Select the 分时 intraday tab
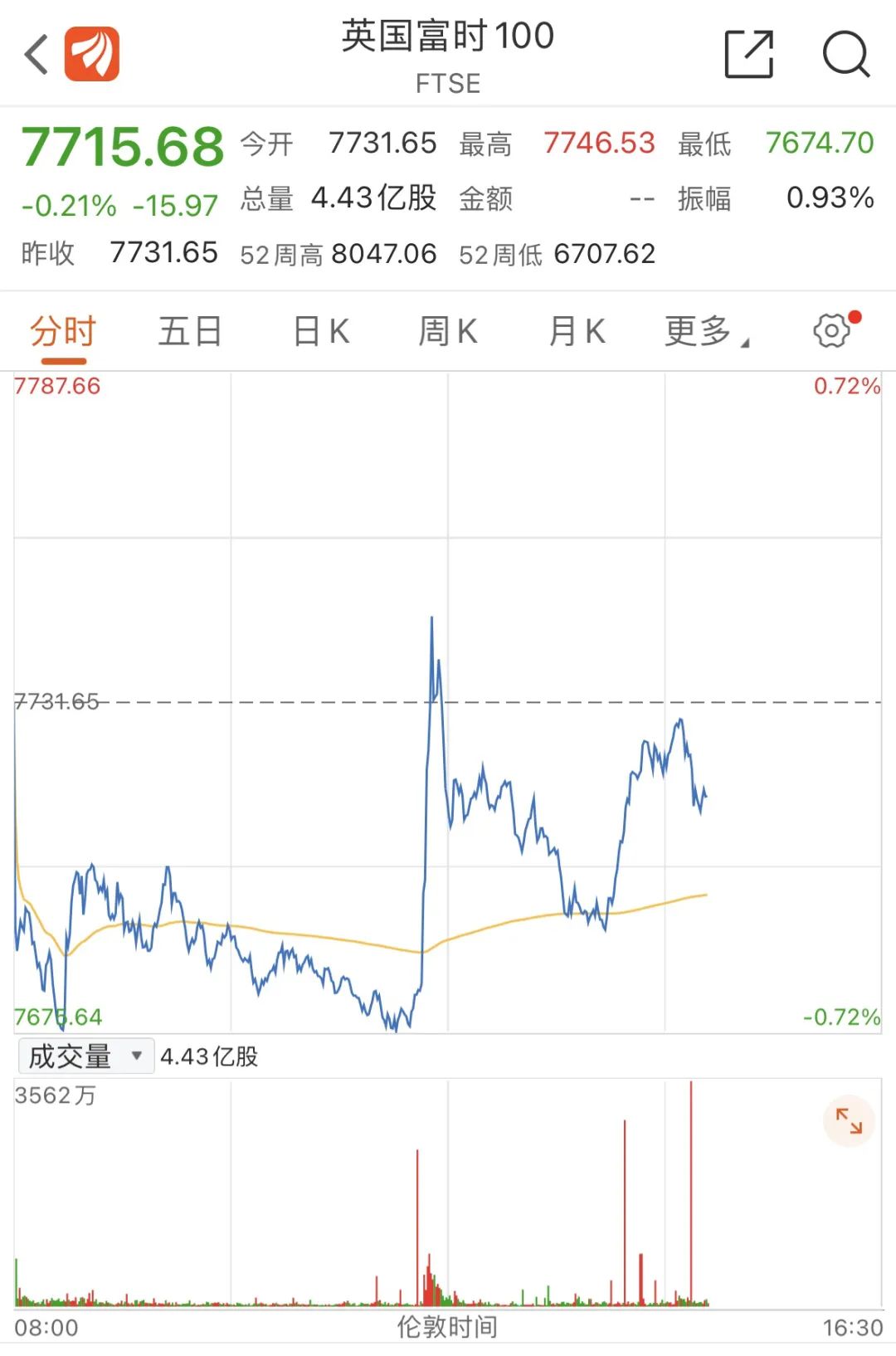 [63, 332]
